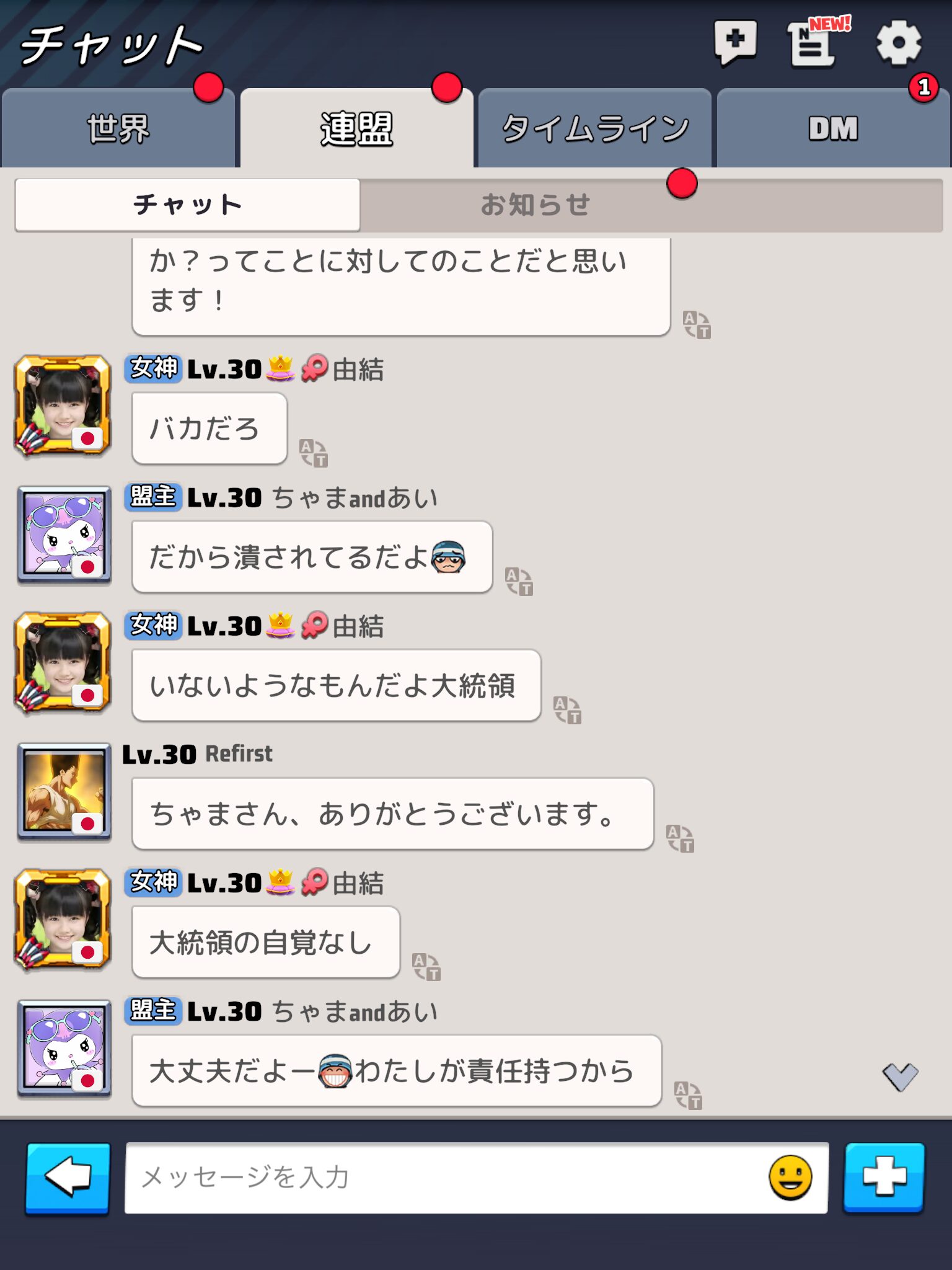Screen dimensions: 952x1270
Task: Translate the バカだろ message
Action: pos(314,453)
